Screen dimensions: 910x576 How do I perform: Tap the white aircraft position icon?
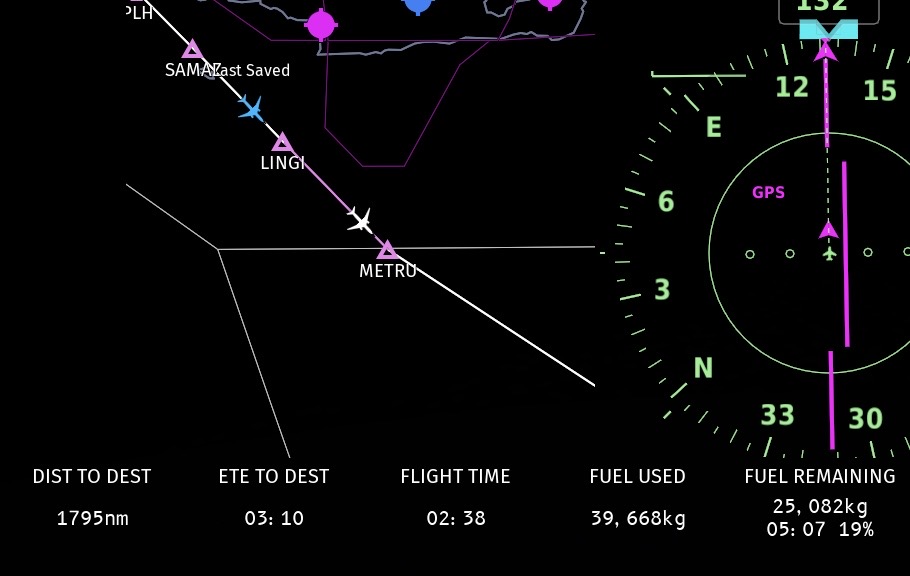click(360, 220)
